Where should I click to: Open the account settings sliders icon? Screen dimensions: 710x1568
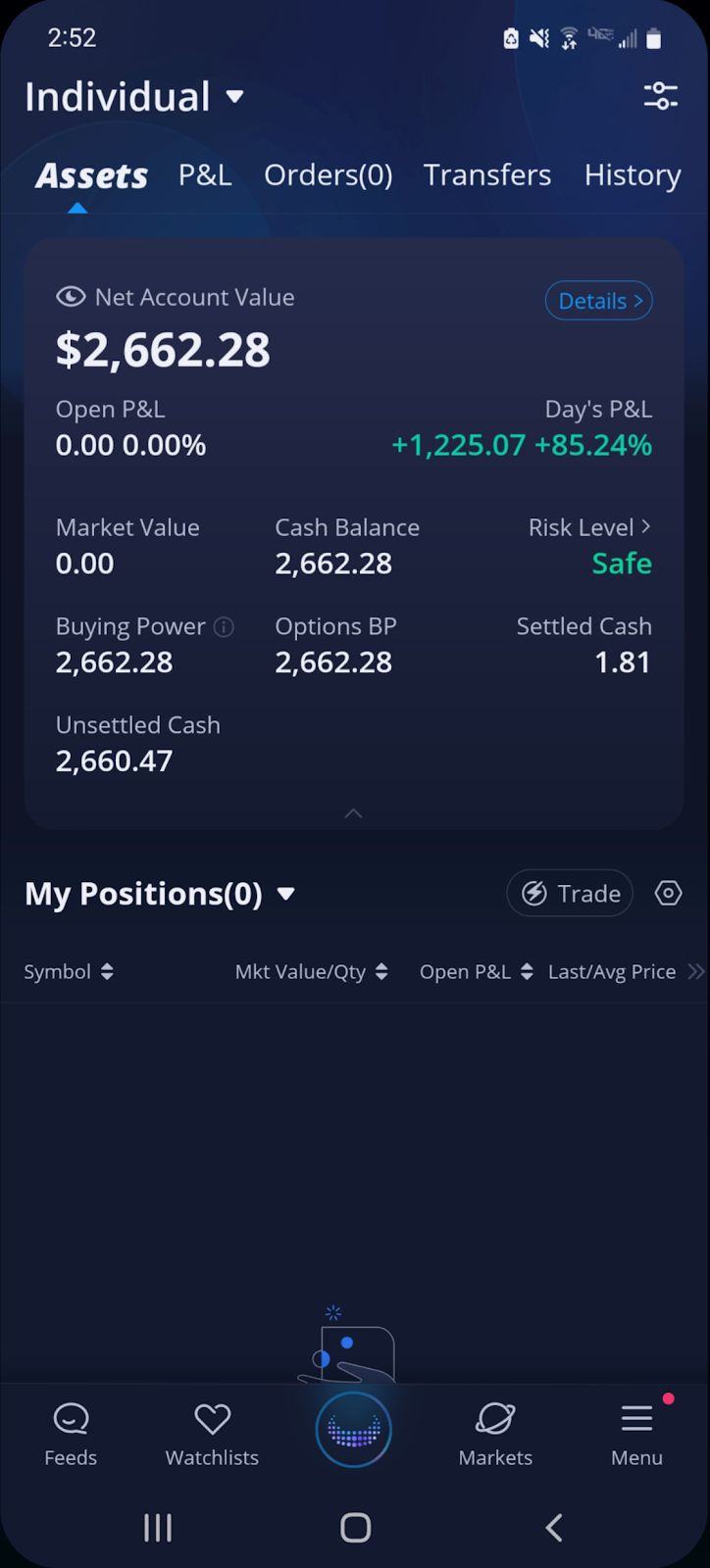[x=660, y=96]
